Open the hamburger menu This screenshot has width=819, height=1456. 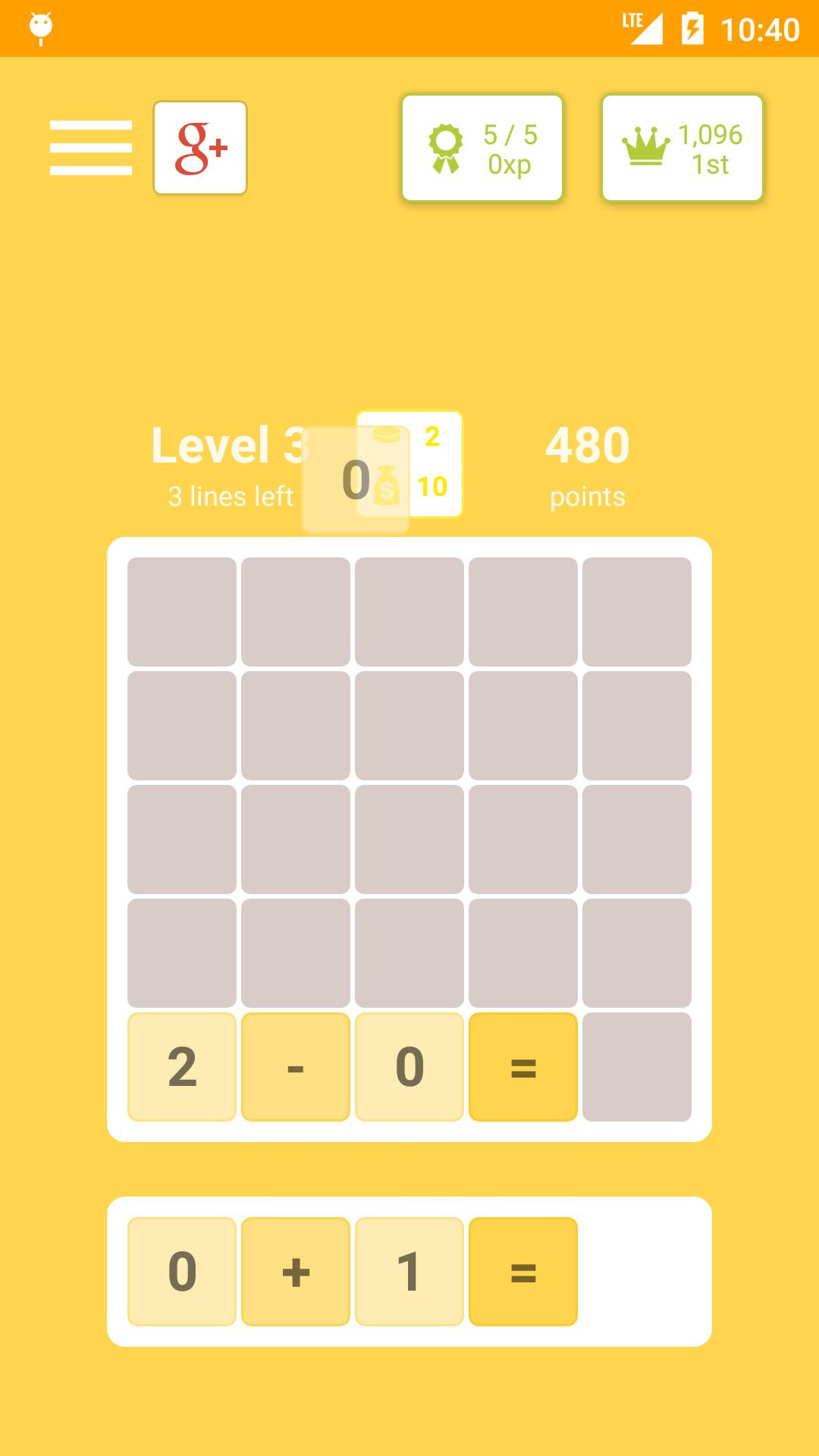[x=91, y=147]
